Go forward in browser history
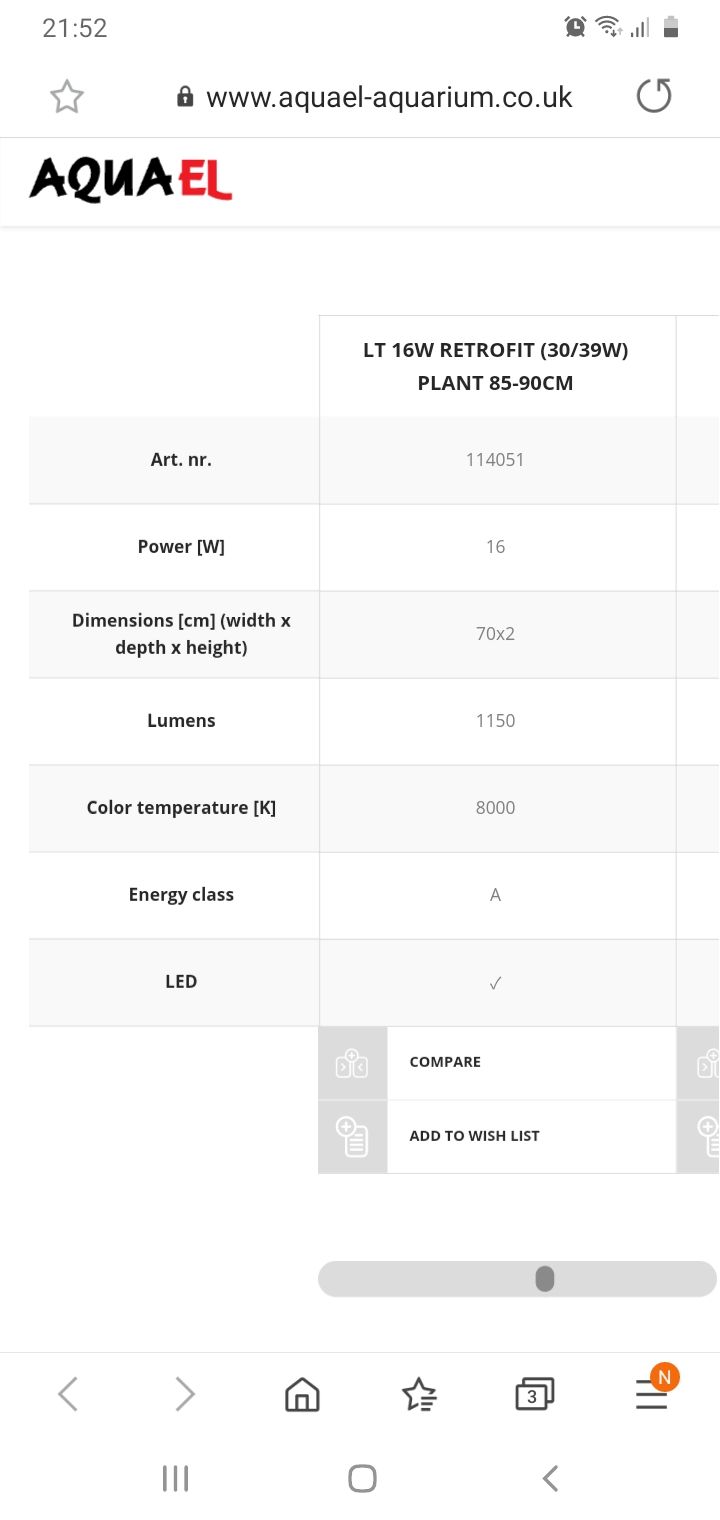 pyautogui.click(x=185, y=1393)
